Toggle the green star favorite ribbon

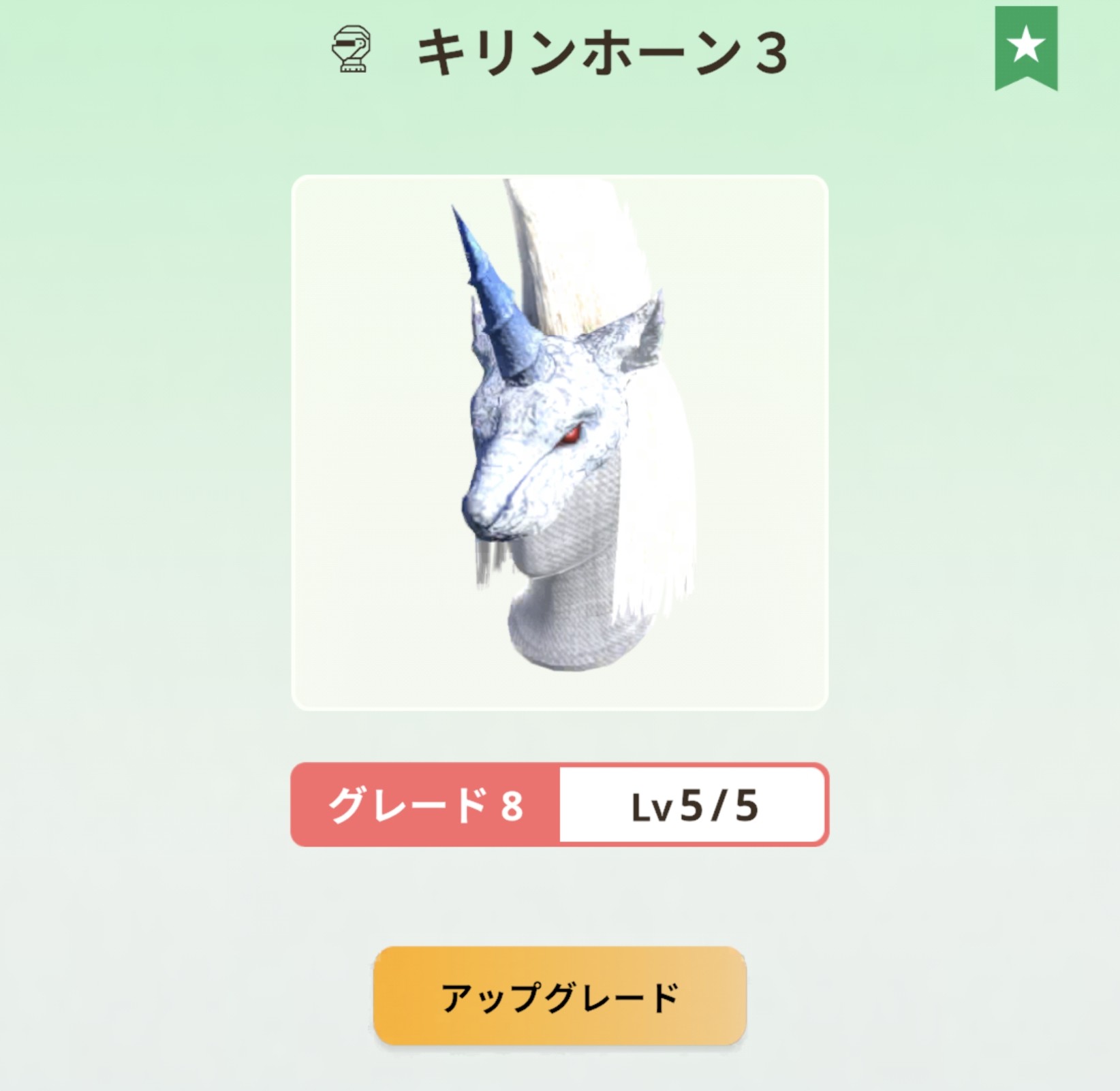pyautogui.click(x=1026, y=46)
